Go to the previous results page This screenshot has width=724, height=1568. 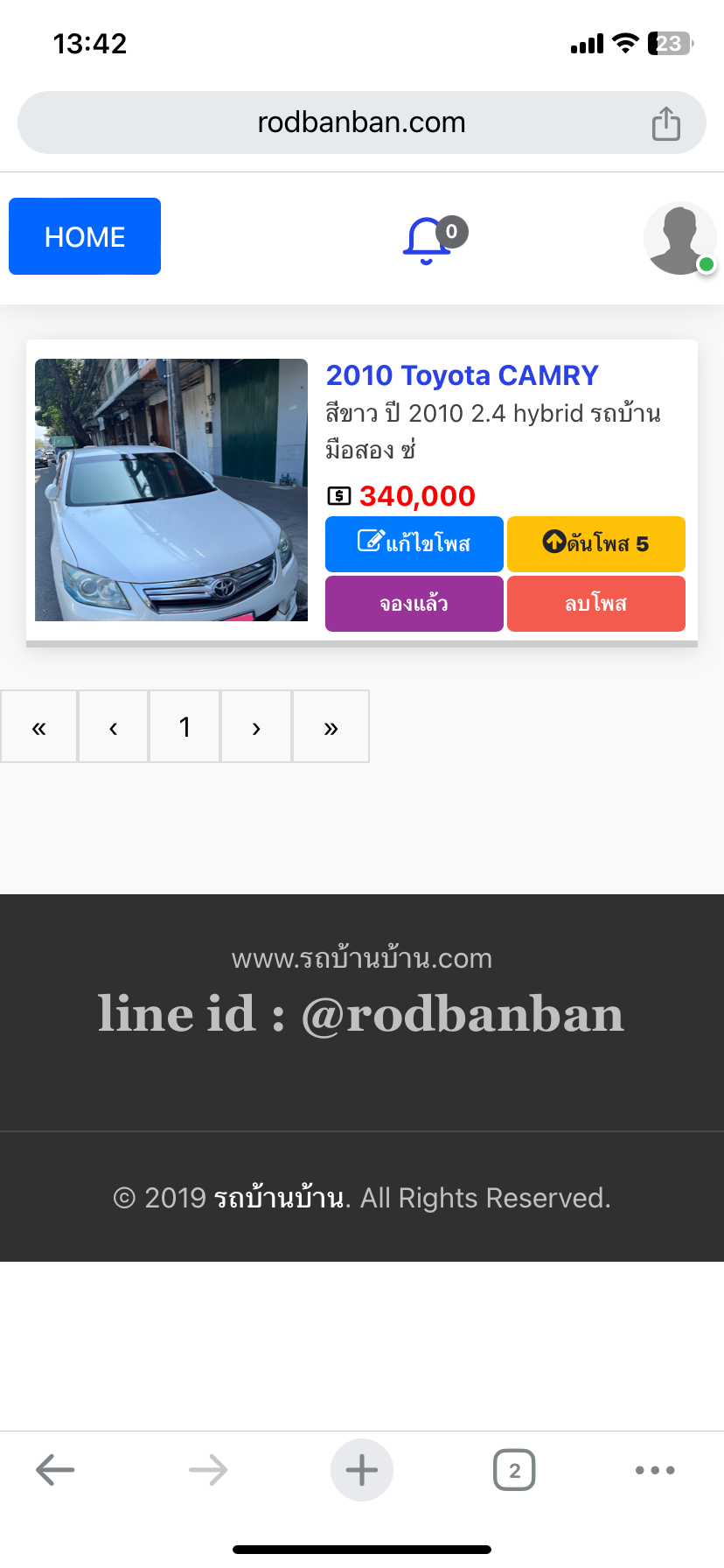coord(113,727)
